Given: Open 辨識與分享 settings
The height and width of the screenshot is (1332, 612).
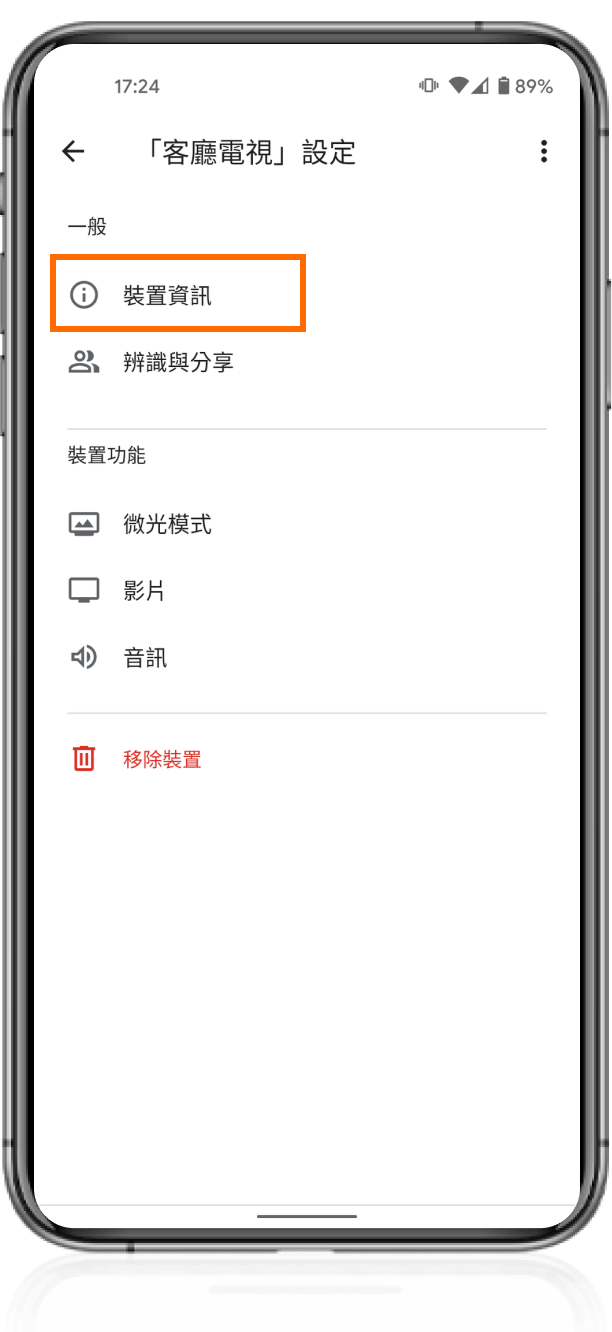Looking at the screenshot, I should (178, 363).
